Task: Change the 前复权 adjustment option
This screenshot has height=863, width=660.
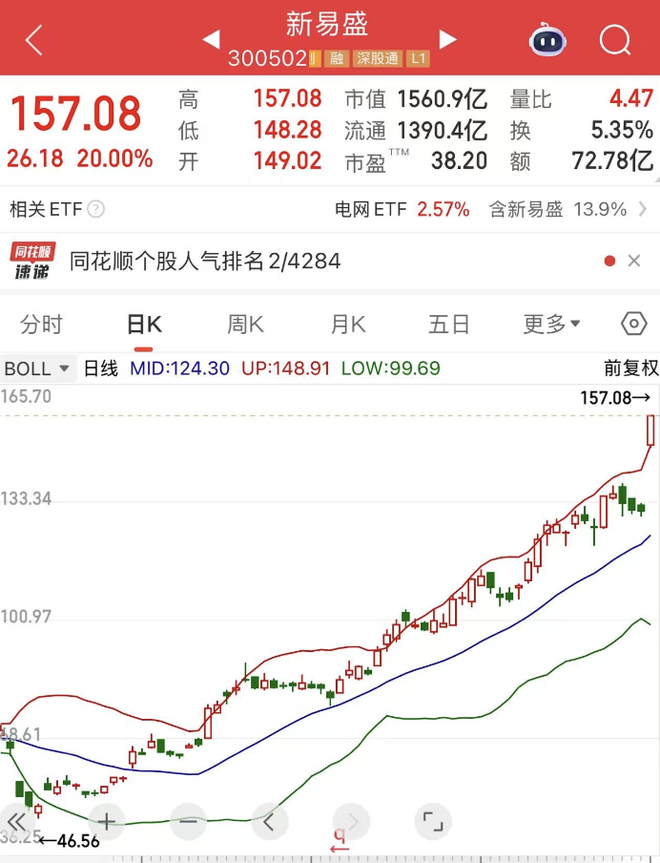Action: pyautogui.click(x=630, y=369)
